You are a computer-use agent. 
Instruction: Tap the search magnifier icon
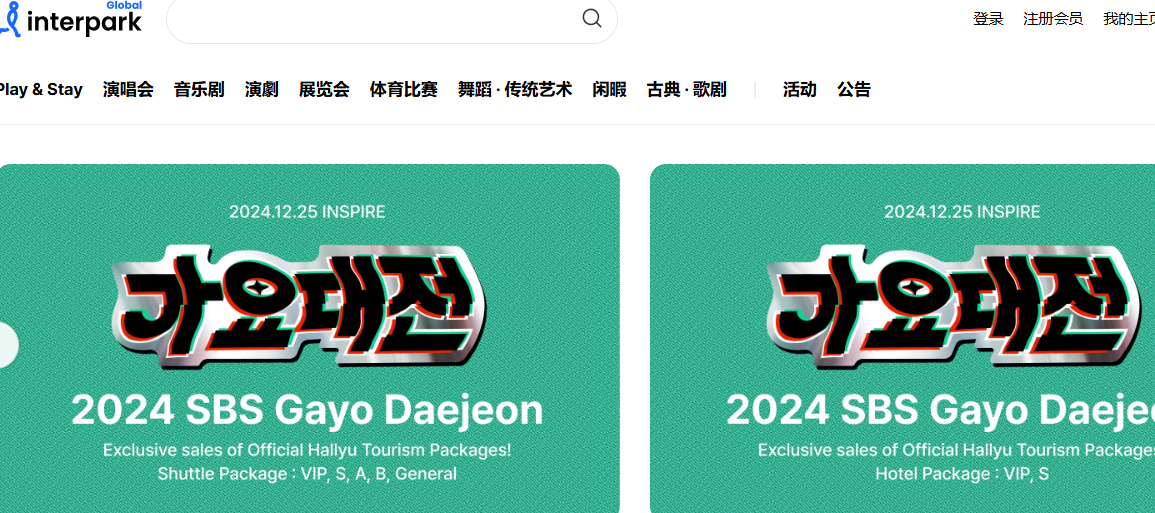(x=592, y=18)
